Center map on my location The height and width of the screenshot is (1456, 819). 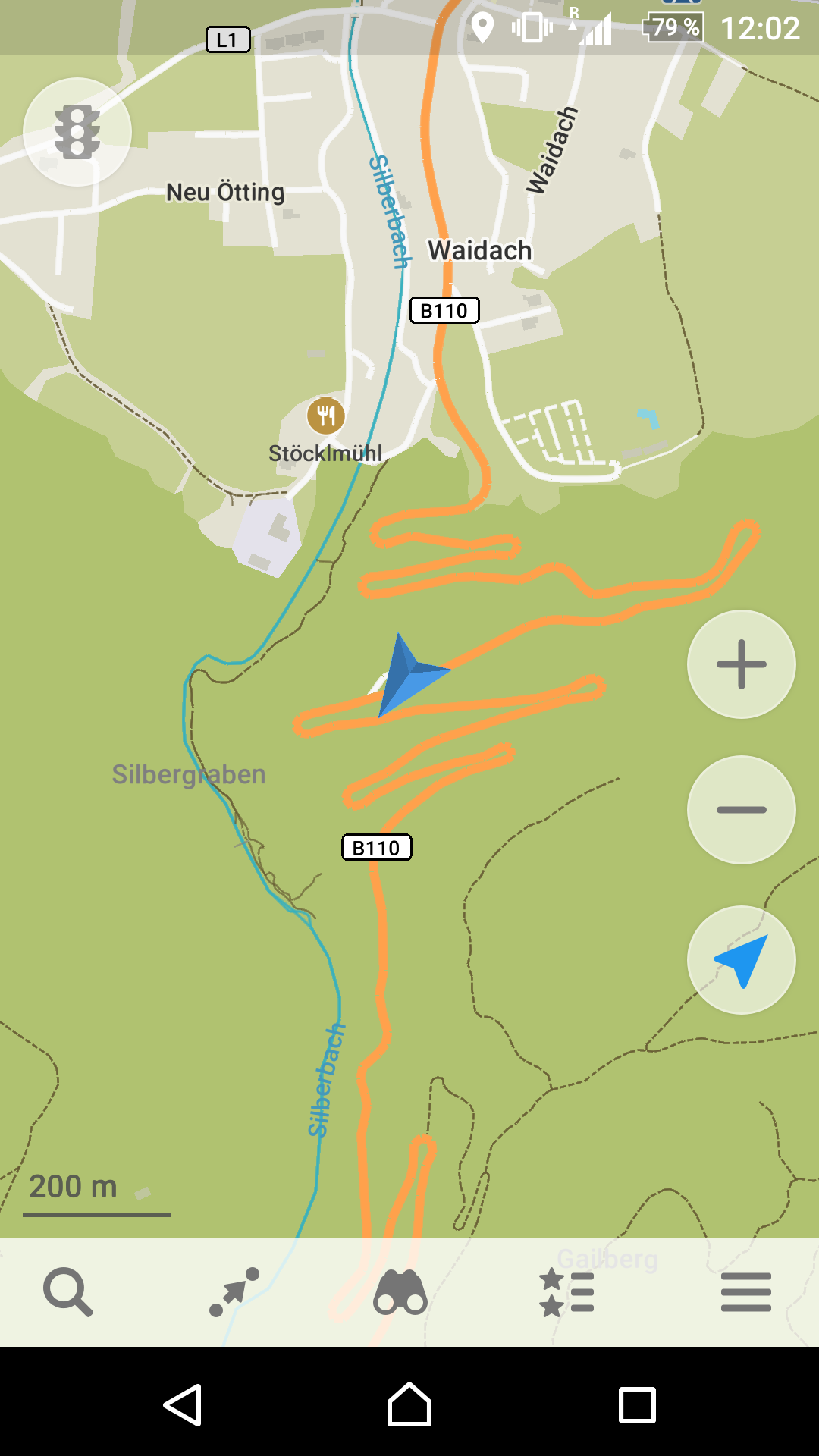[741, 960]
